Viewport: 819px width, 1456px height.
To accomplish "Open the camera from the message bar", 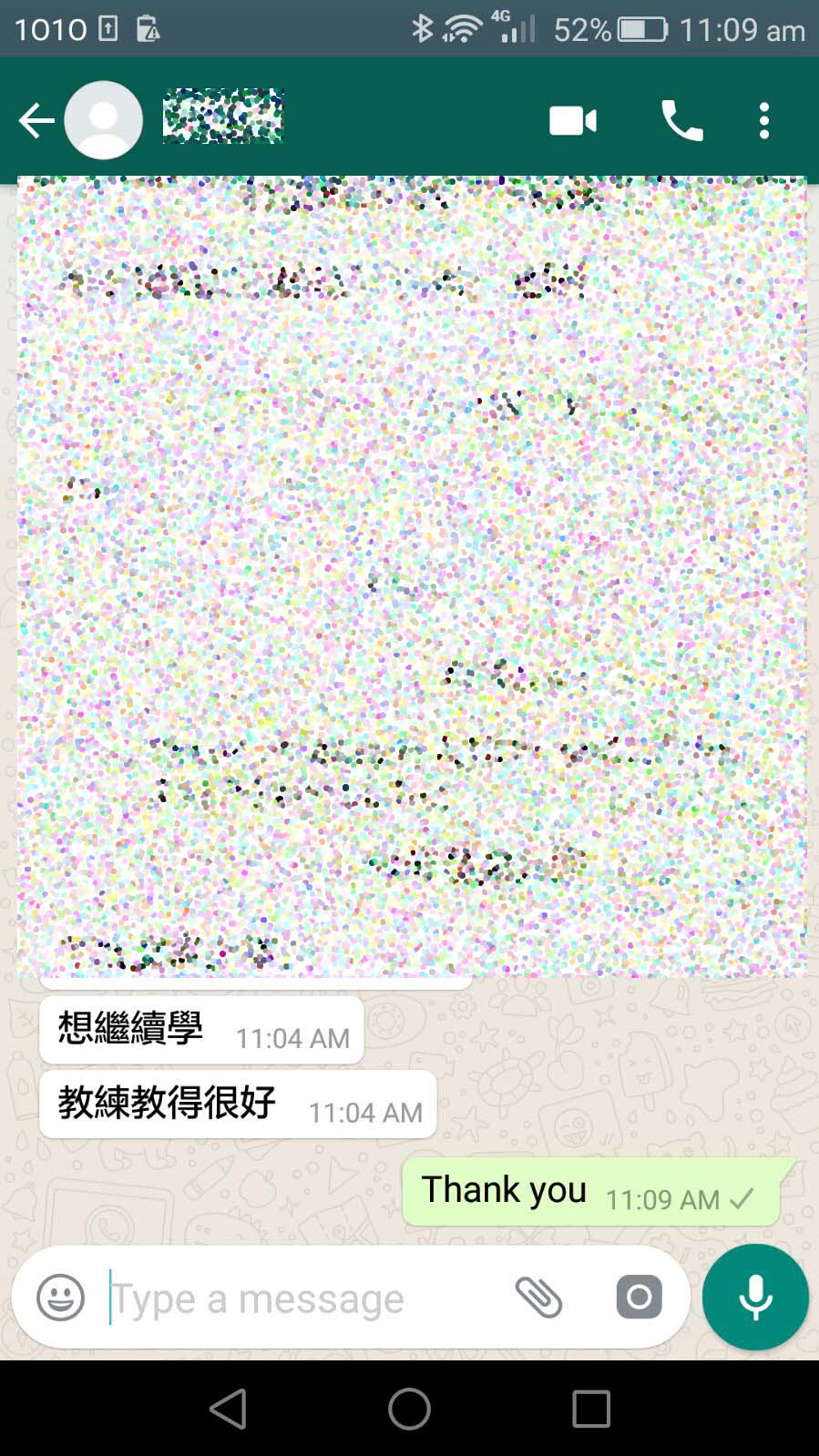I will tap(639, 1298).
